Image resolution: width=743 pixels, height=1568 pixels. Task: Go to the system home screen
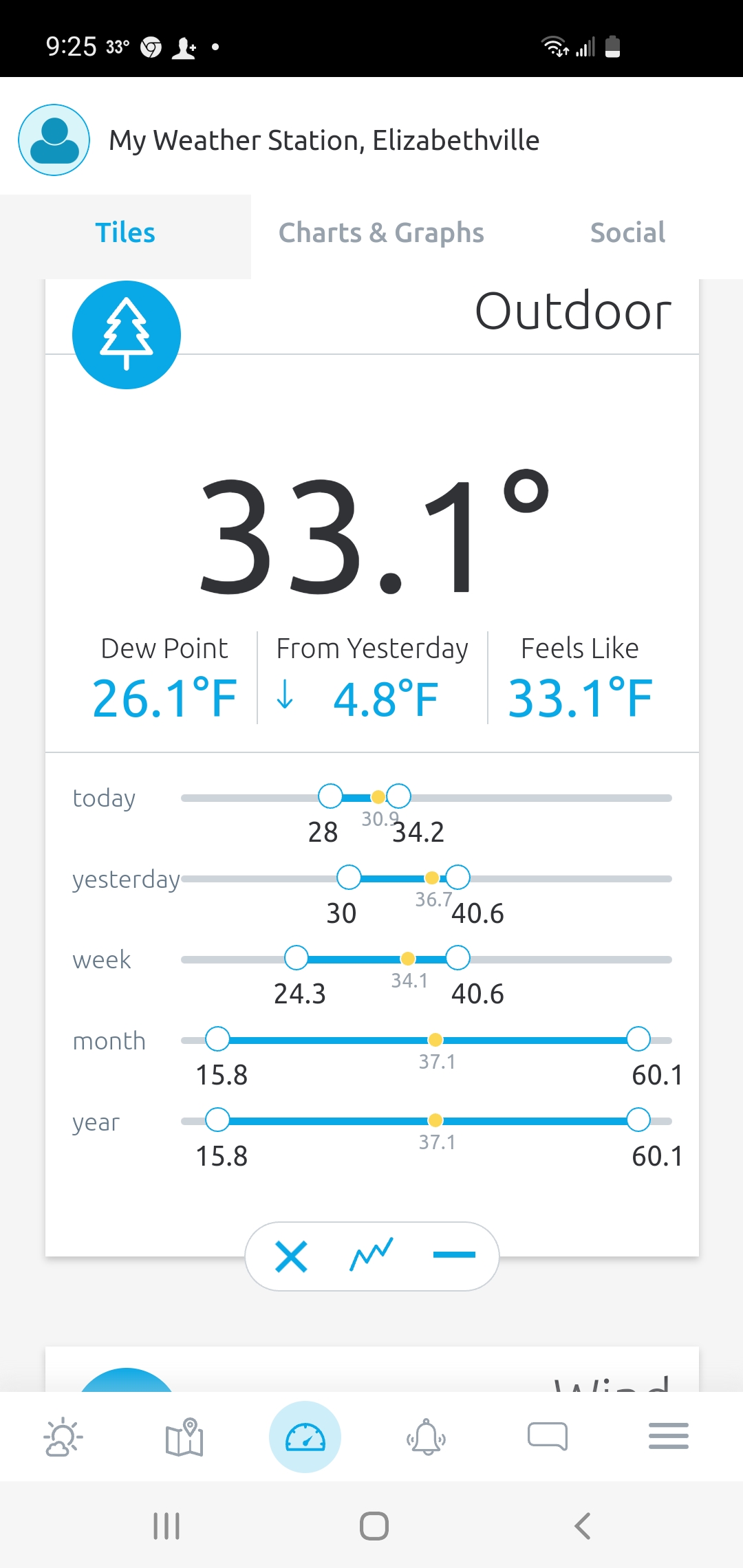[374, 1526]
